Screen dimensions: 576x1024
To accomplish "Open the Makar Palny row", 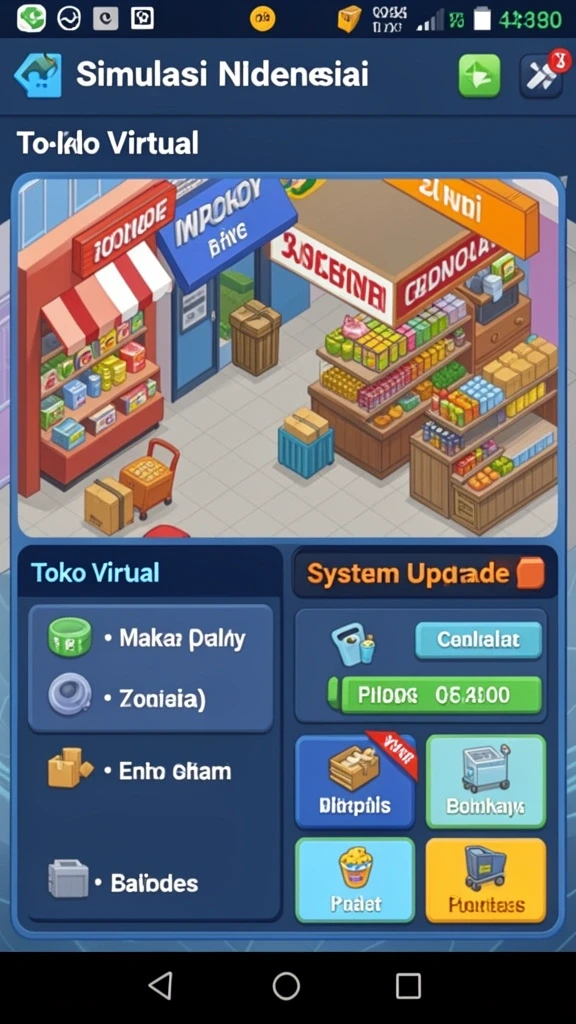I will coord(151,638).
